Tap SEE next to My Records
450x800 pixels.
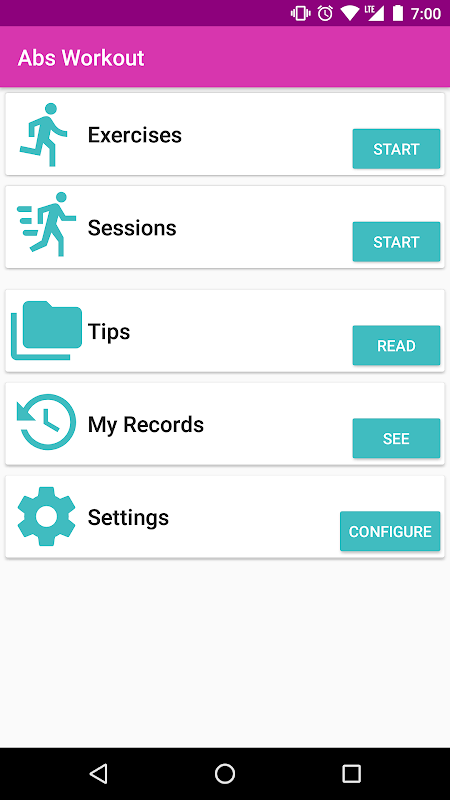pos(396,438)
